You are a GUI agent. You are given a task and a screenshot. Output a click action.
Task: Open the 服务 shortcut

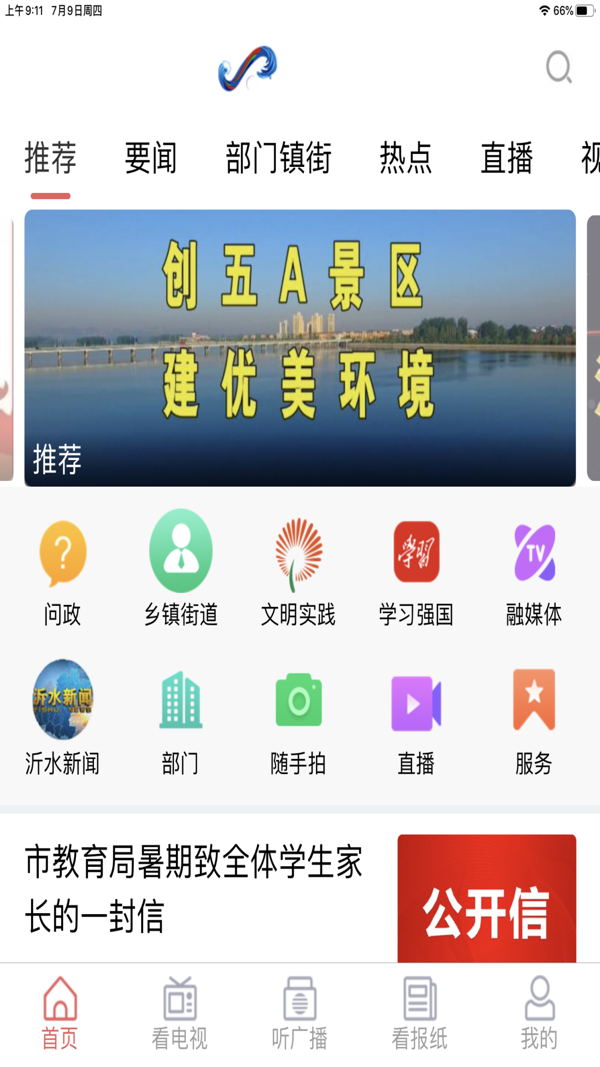pos(534,723)
